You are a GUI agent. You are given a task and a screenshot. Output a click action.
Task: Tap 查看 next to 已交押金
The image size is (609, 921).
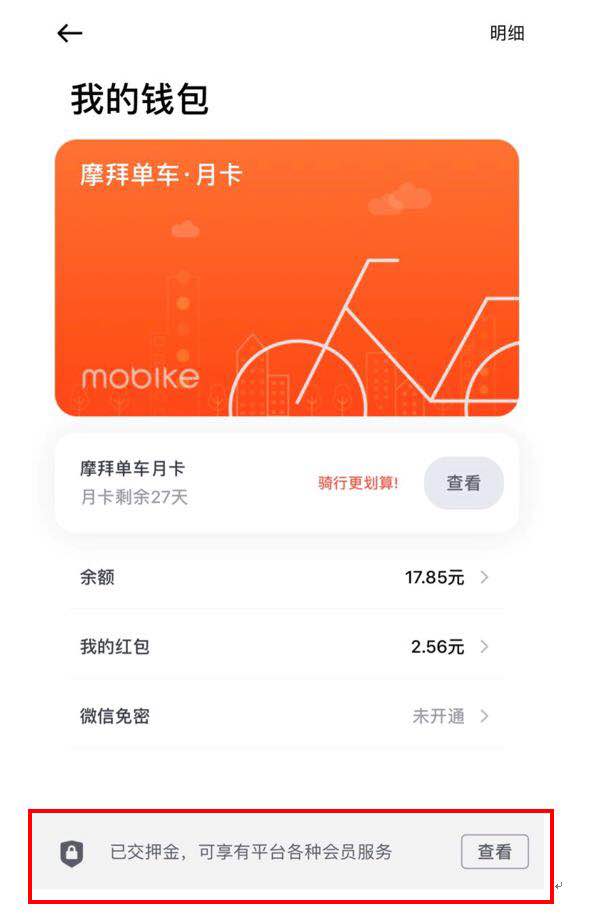click(x=494, y=852)
